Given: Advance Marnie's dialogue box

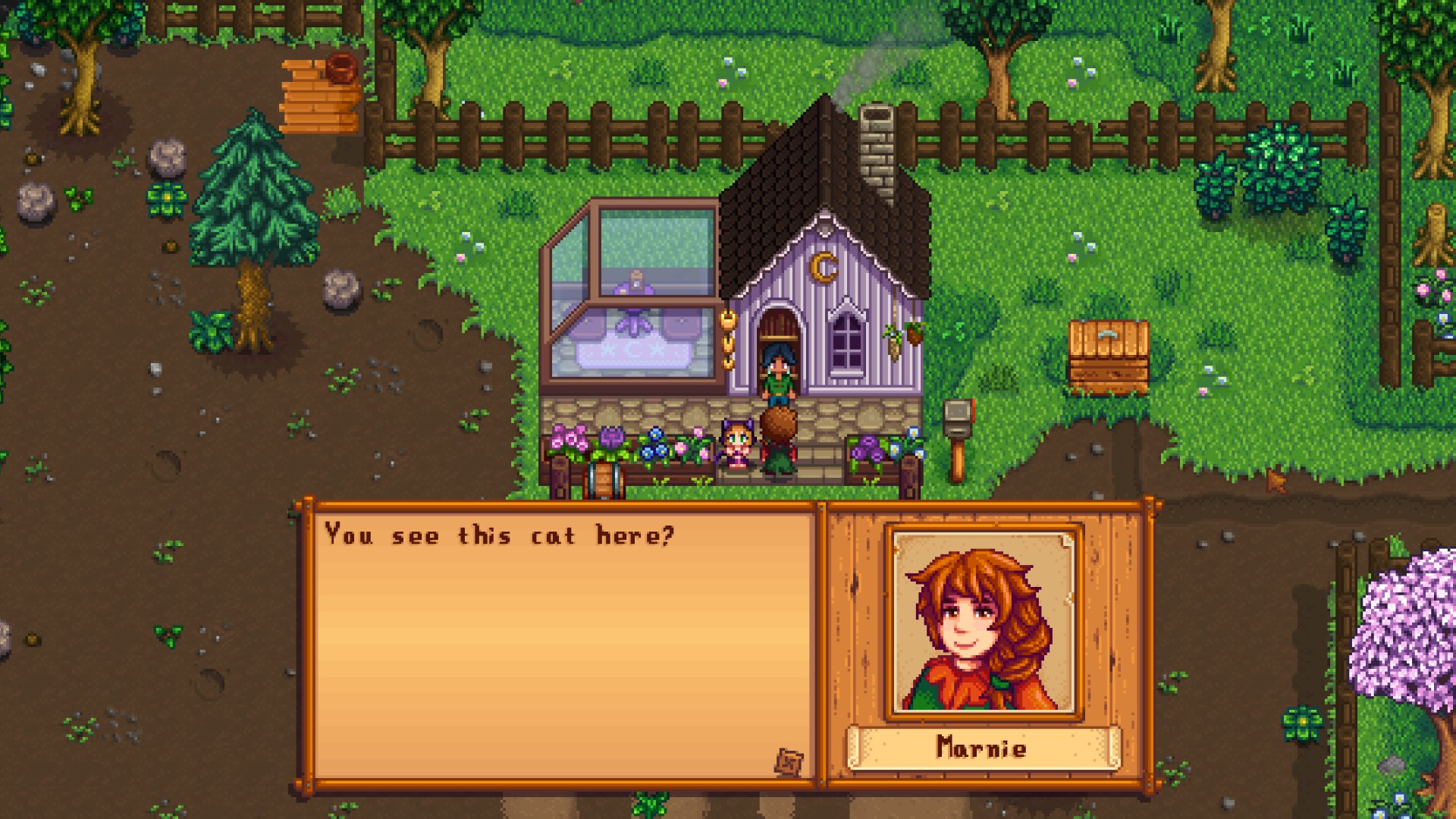Looking at the screenshot, I should click(789, 761).
